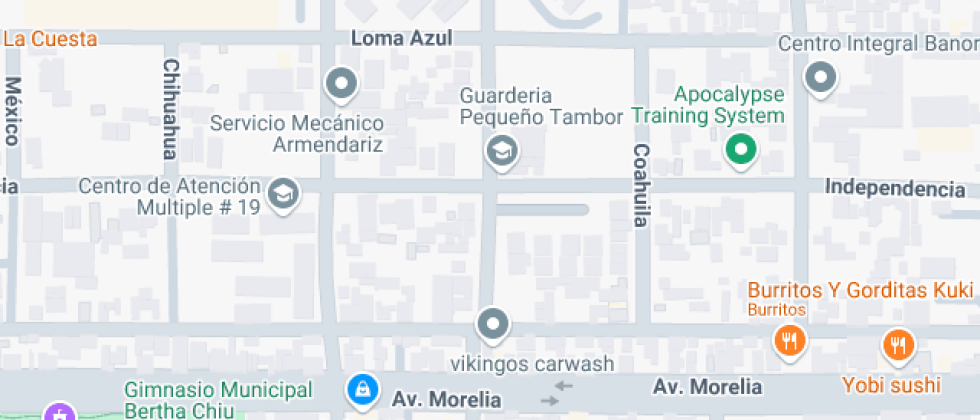
Task: Open the Yobi sushi restaurant pin
Action: point(898,346)
